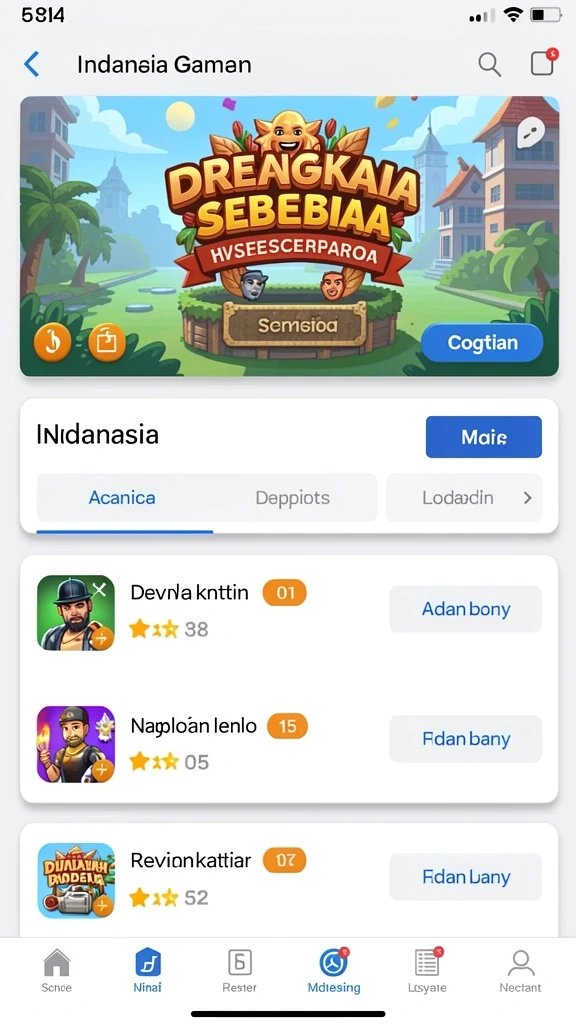The height and width of the screenshot is (1024, 576).
Task: Switch to the Deppiots tab
Action: pyautogui.click(x=292, y=498)
